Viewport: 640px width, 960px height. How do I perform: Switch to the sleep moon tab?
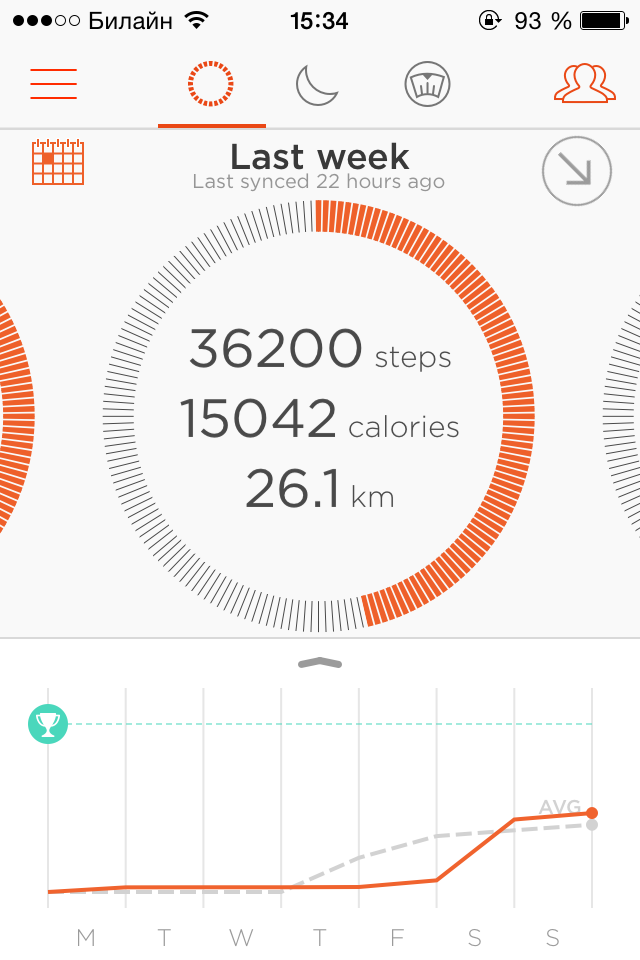(318, 85)
